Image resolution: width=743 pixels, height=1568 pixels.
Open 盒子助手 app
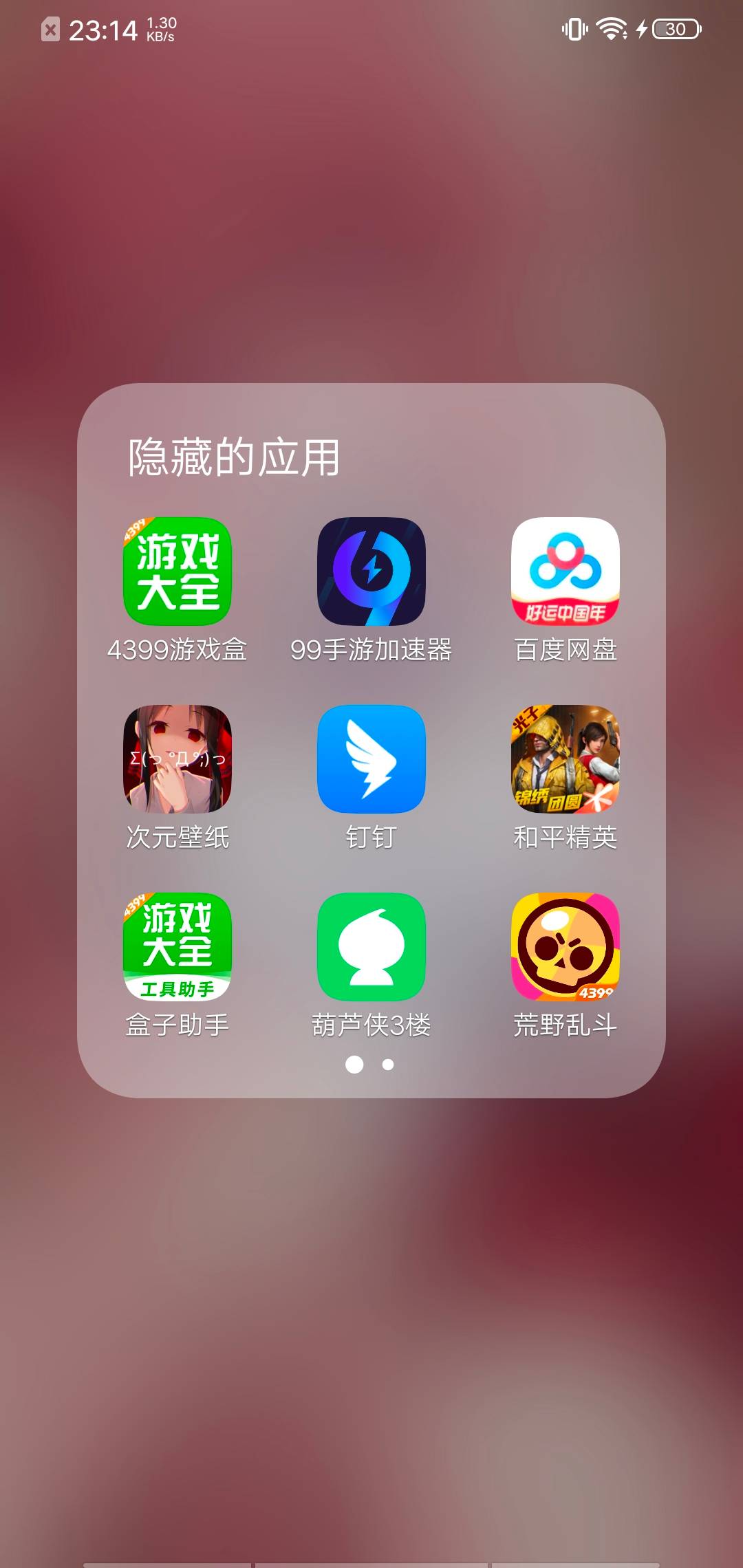click(x=177, y=947)
